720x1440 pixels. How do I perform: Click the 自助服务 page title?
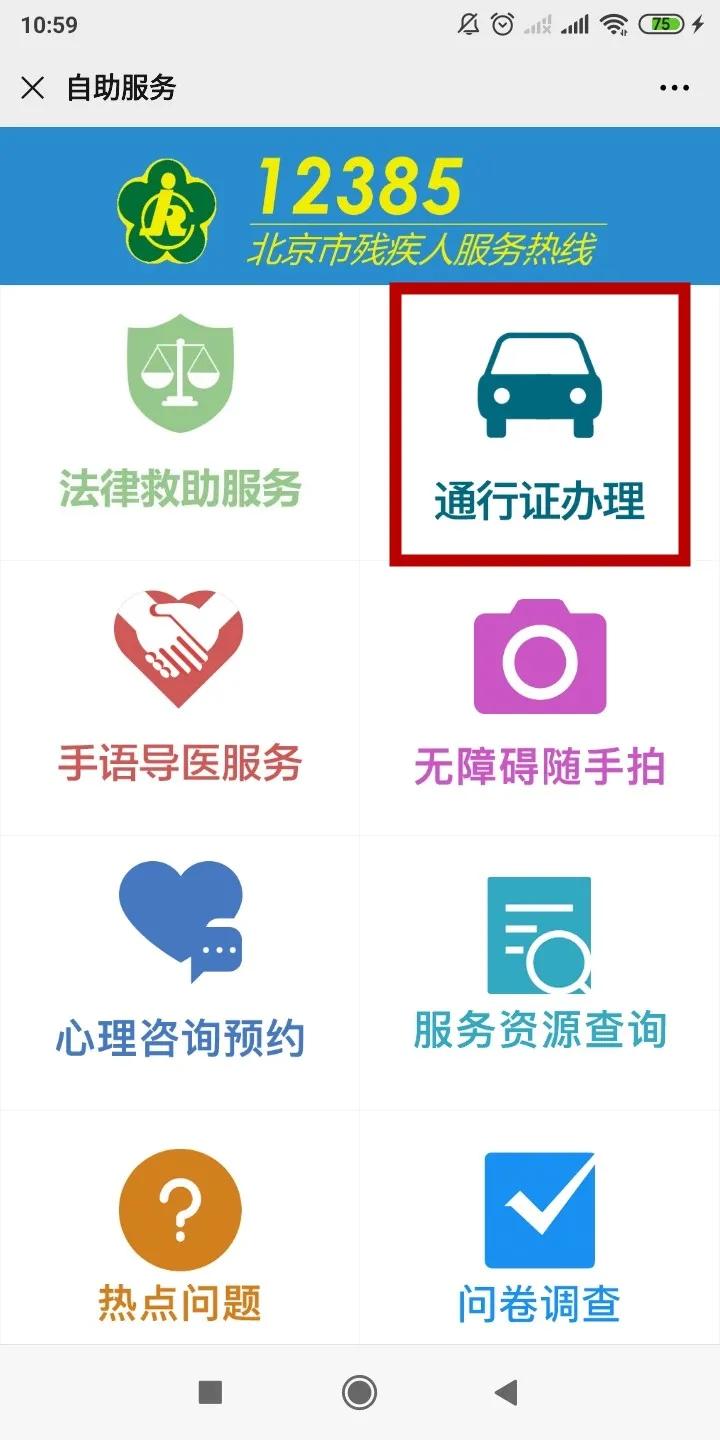click(120, 88)
